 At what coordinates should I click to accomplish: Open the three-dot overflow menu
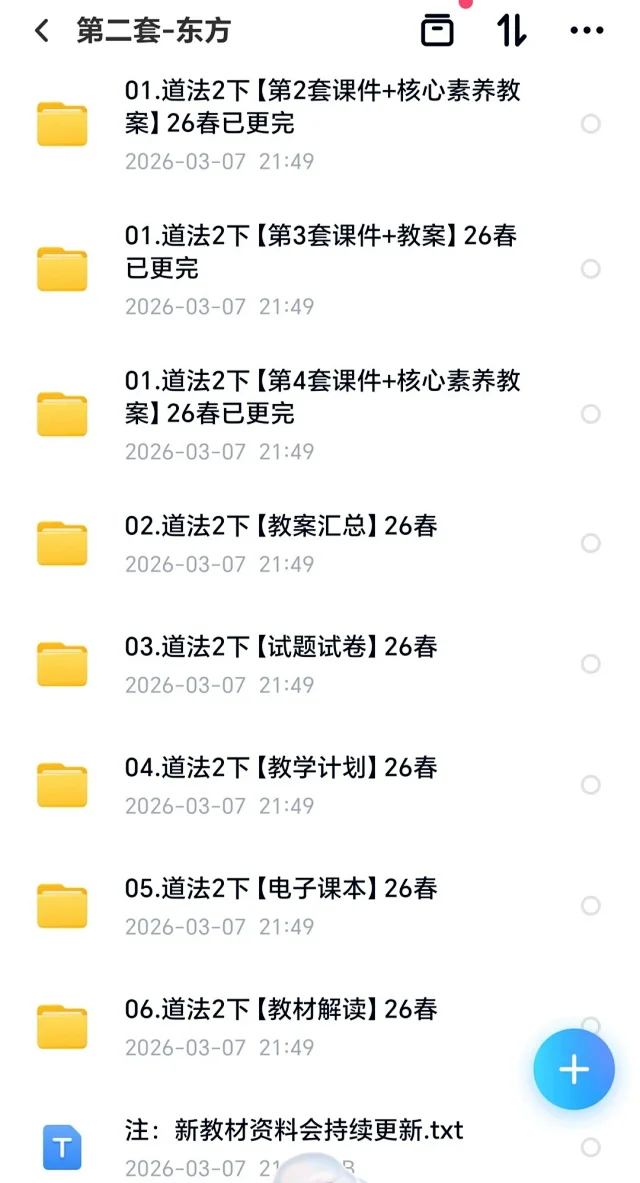pos(587,31)
